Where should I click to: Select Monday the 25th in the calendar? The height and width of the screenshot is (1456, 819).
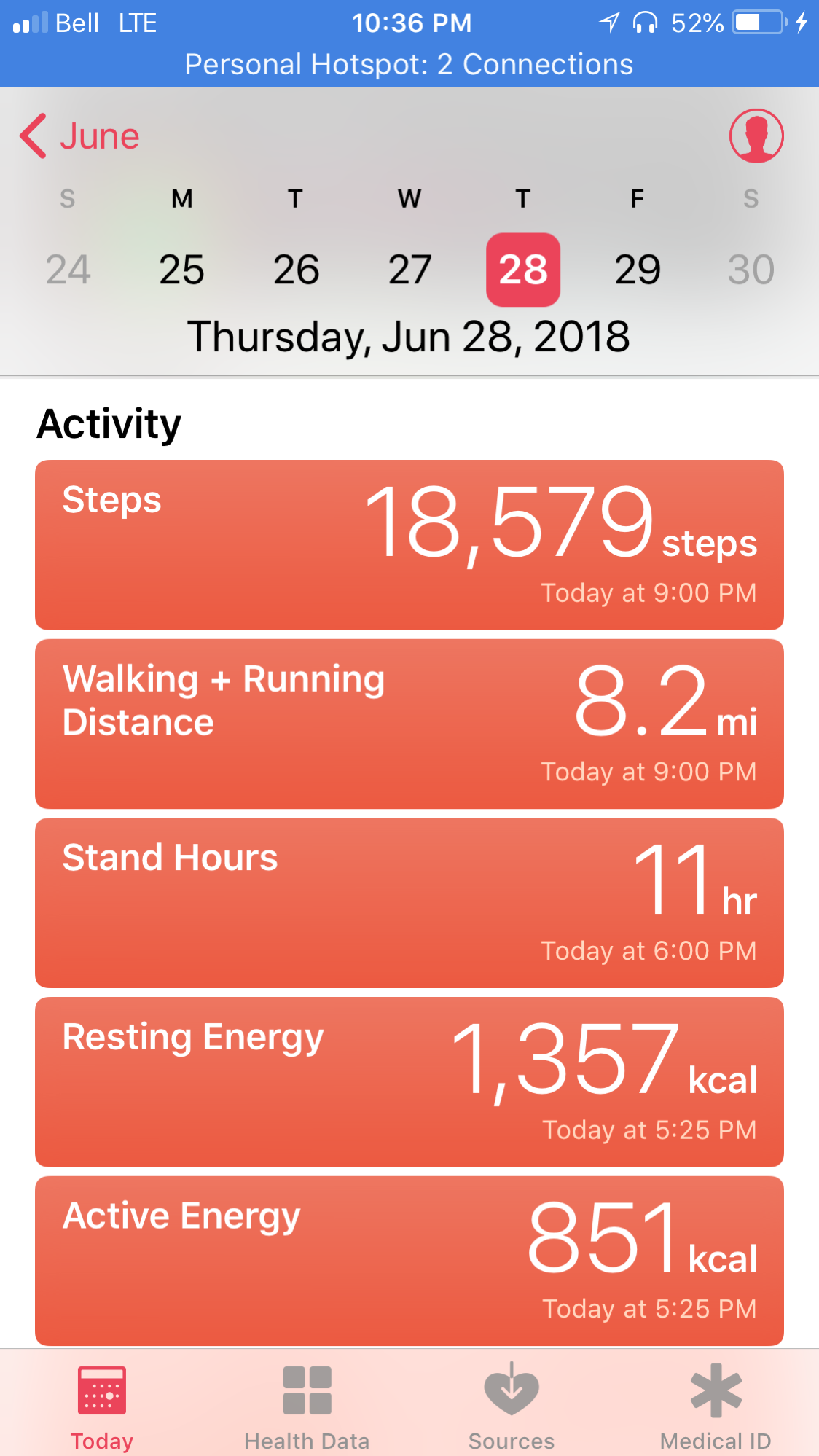(x=181, y=270)
